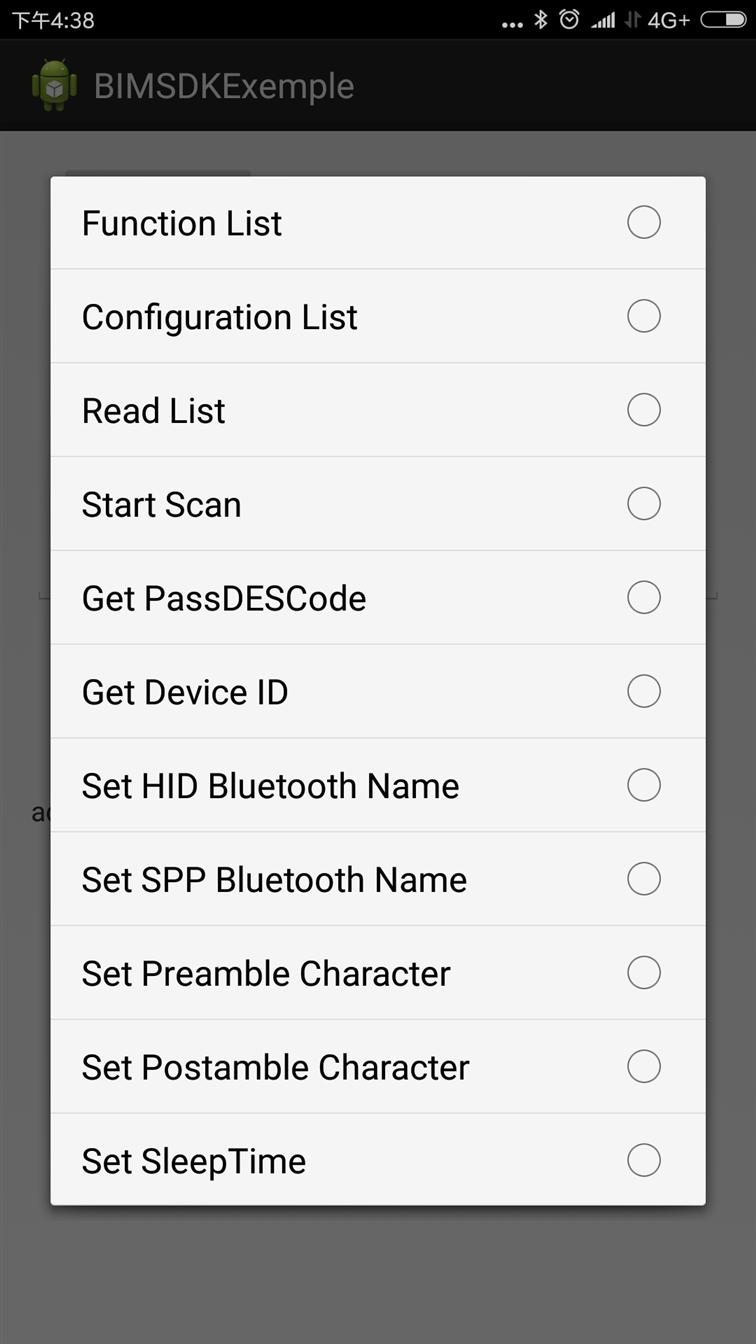Pick the Read List option

coord(378,410)
